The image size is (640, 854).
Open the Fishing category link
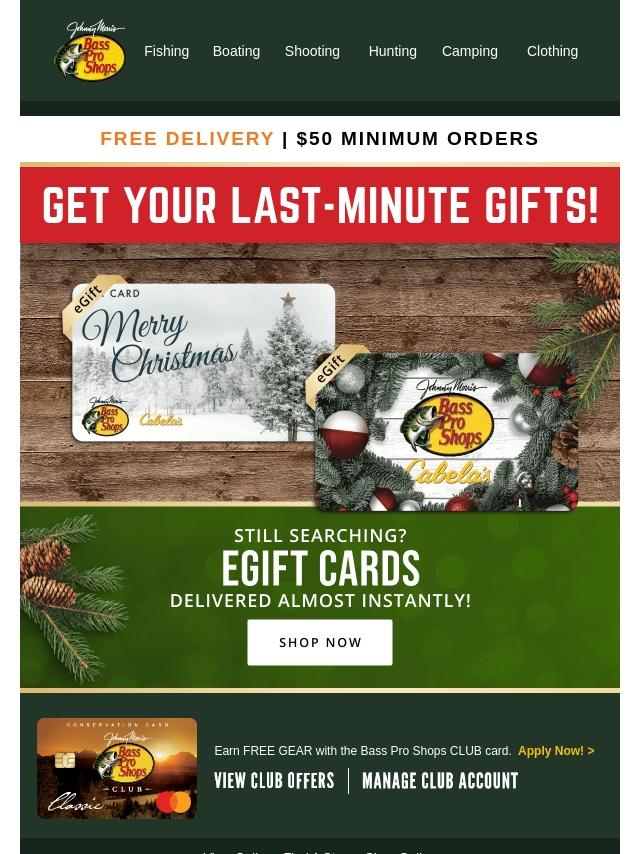click(x=166, y=51)
